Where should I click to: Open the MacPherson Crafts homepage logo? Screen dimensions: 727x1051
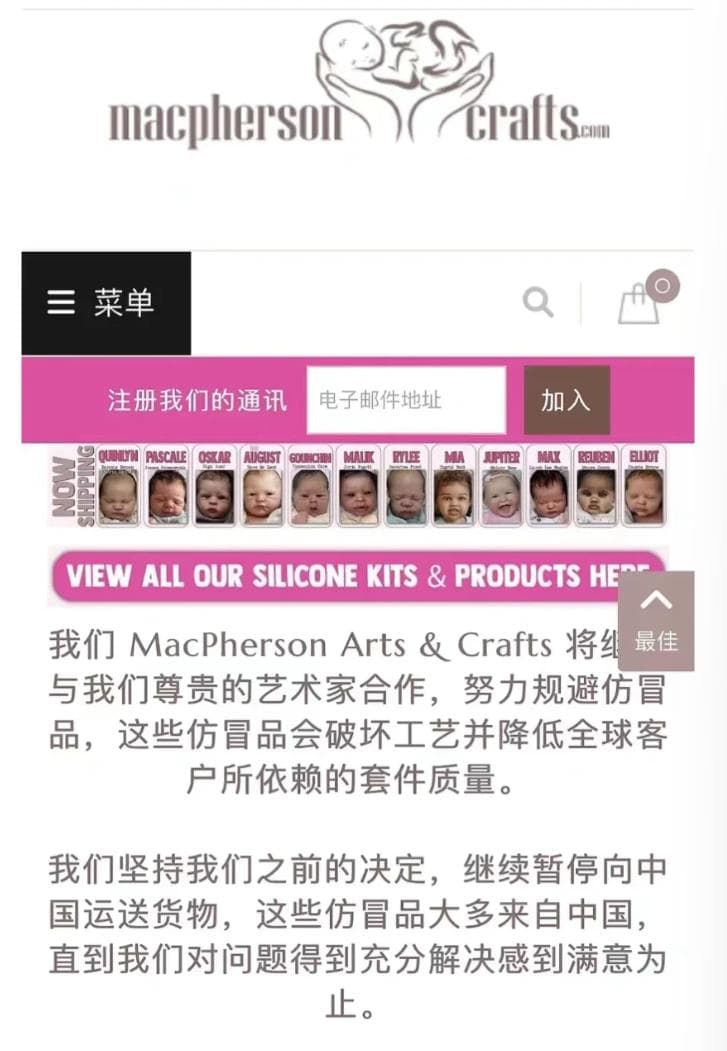[x=358, y=90]
